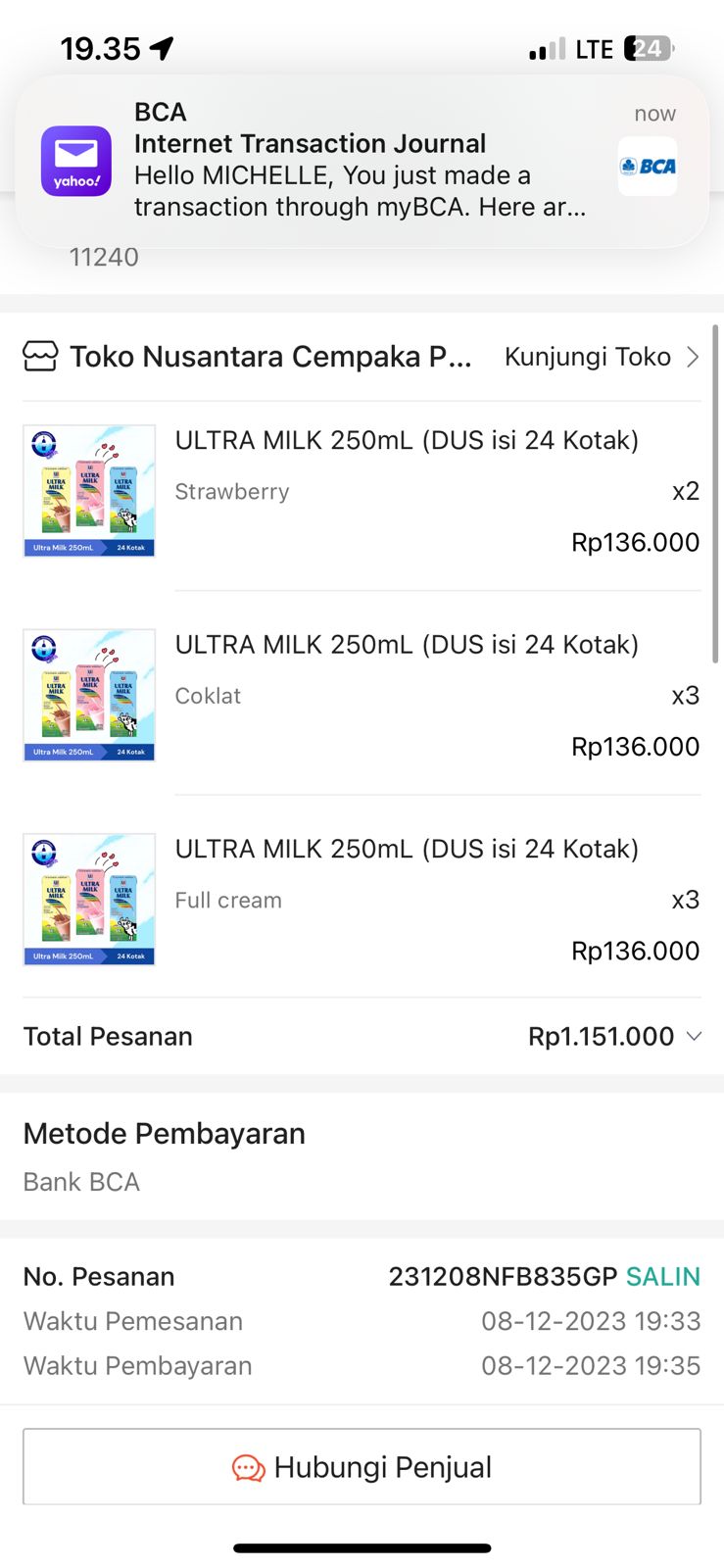Screen dimensions: 724x1568
Task: Visit the store via Kunjungi Toko
Action: [x=600, y=357]
